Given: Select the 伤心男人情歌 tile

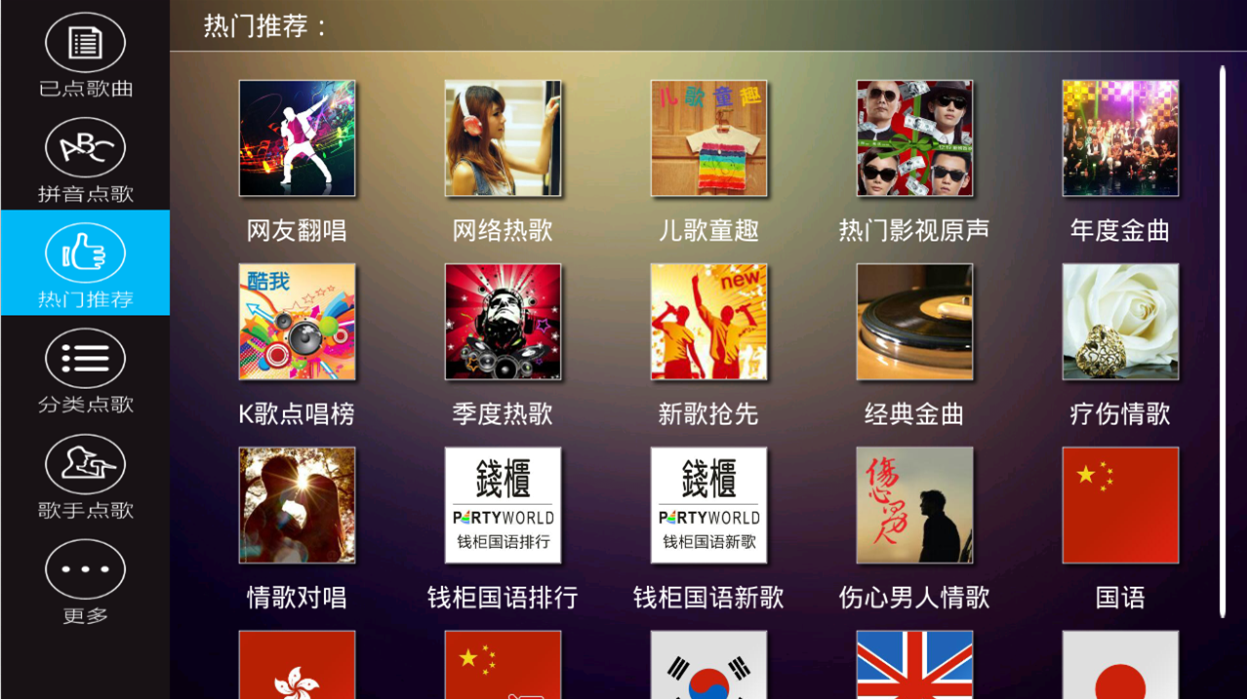Looking at the screenshot, I should [915, 505].
